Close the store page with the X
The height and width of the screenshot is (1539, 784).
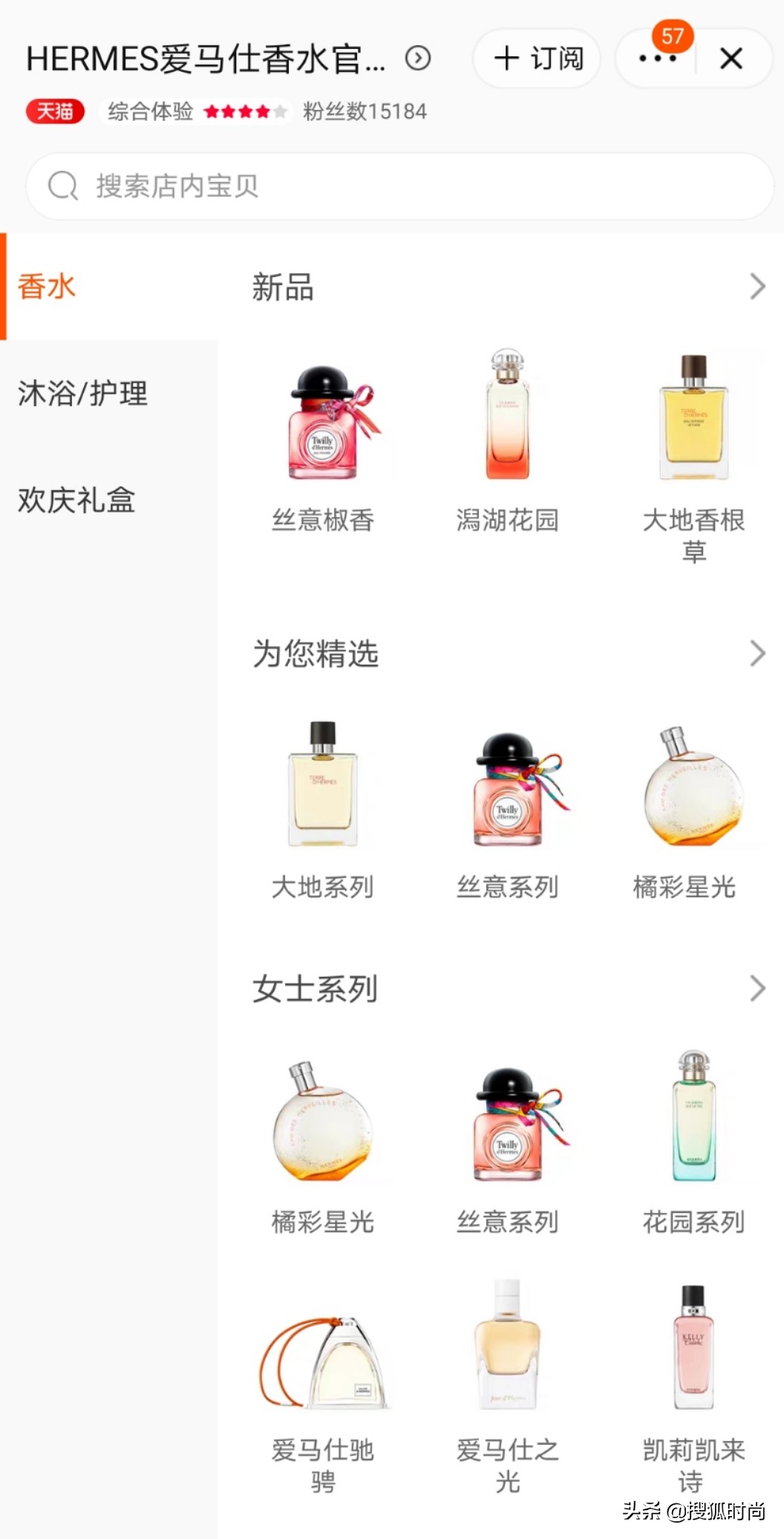[732, 58]
